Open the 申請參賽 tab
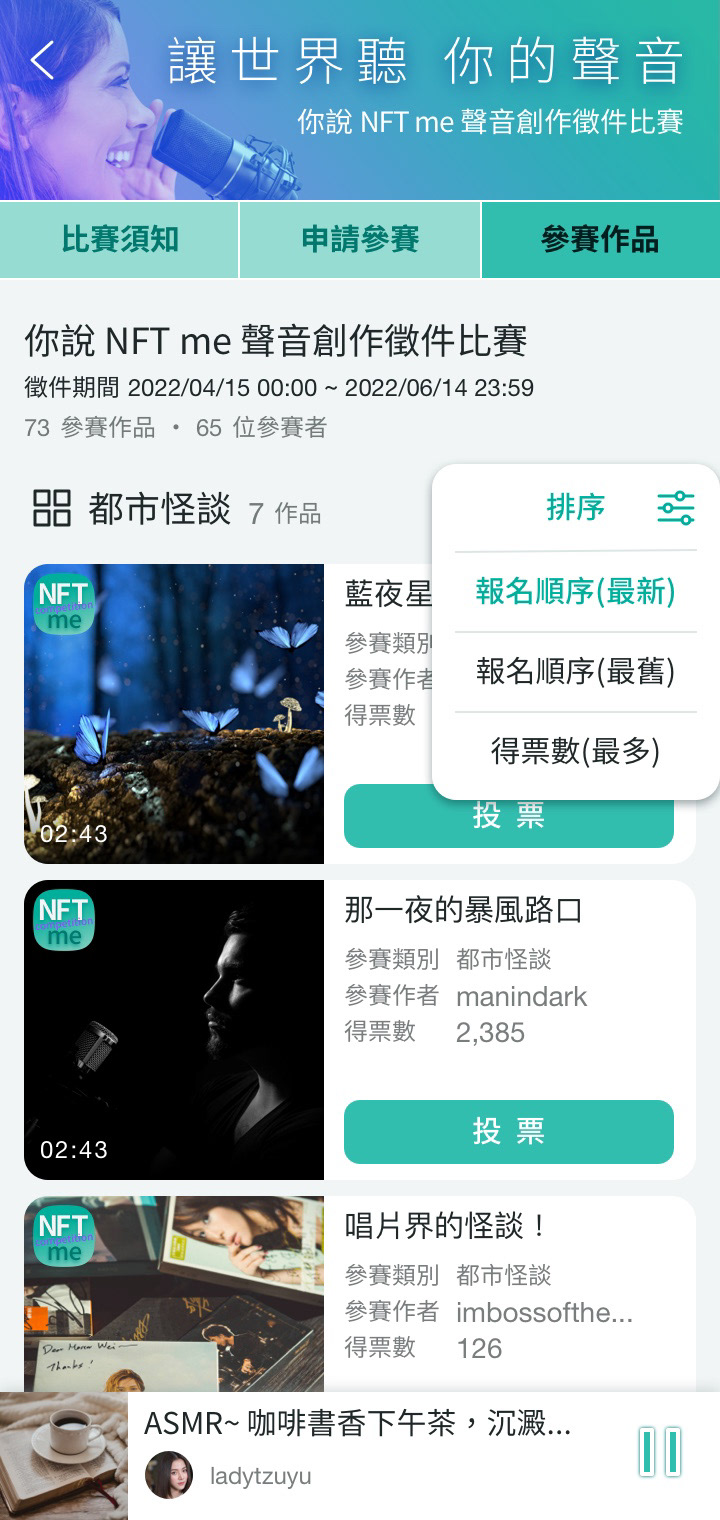This screenshot has height=1520, width=720. coord(360,240)
